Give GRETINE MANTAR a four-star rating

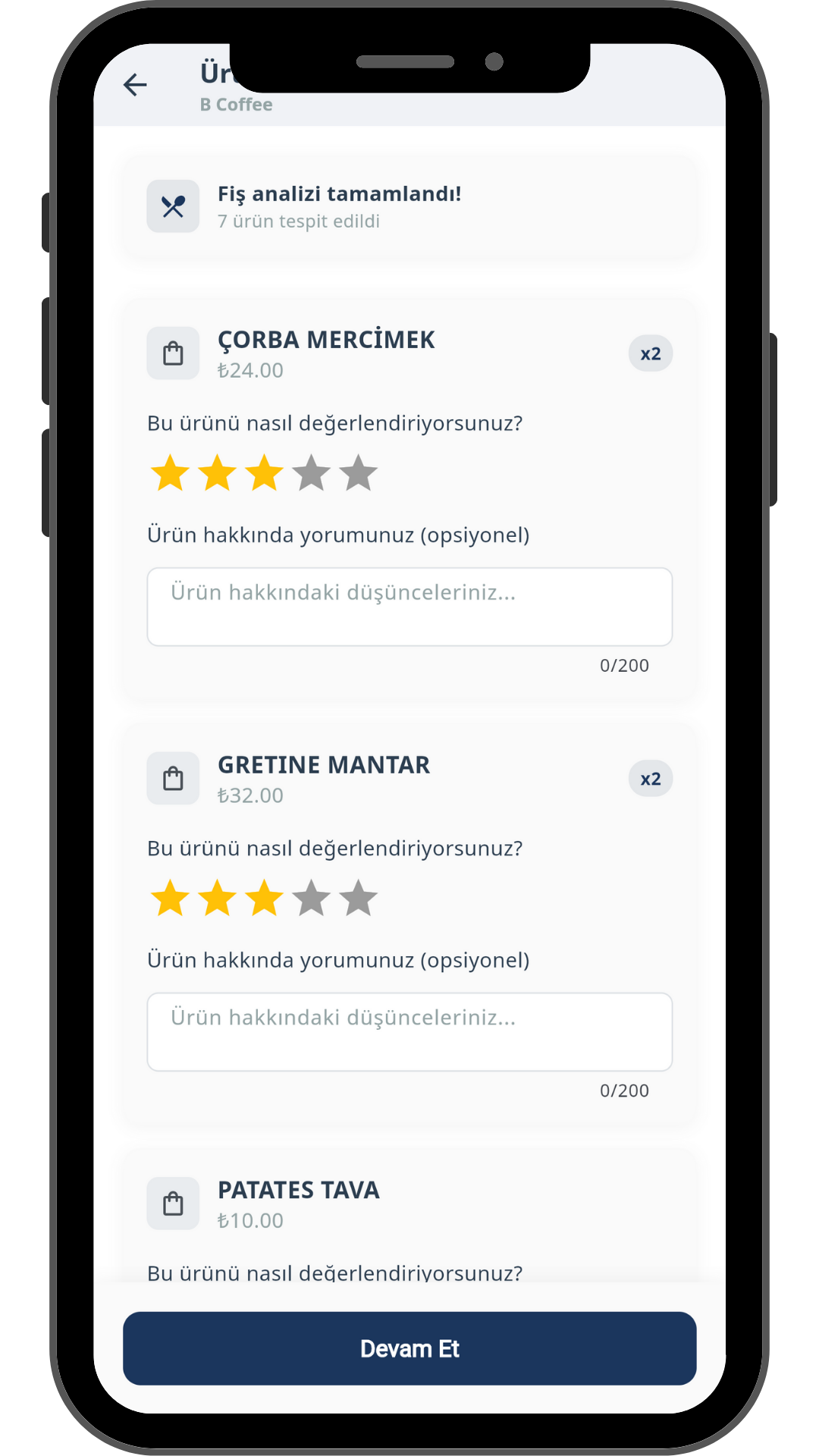point(311,899)
